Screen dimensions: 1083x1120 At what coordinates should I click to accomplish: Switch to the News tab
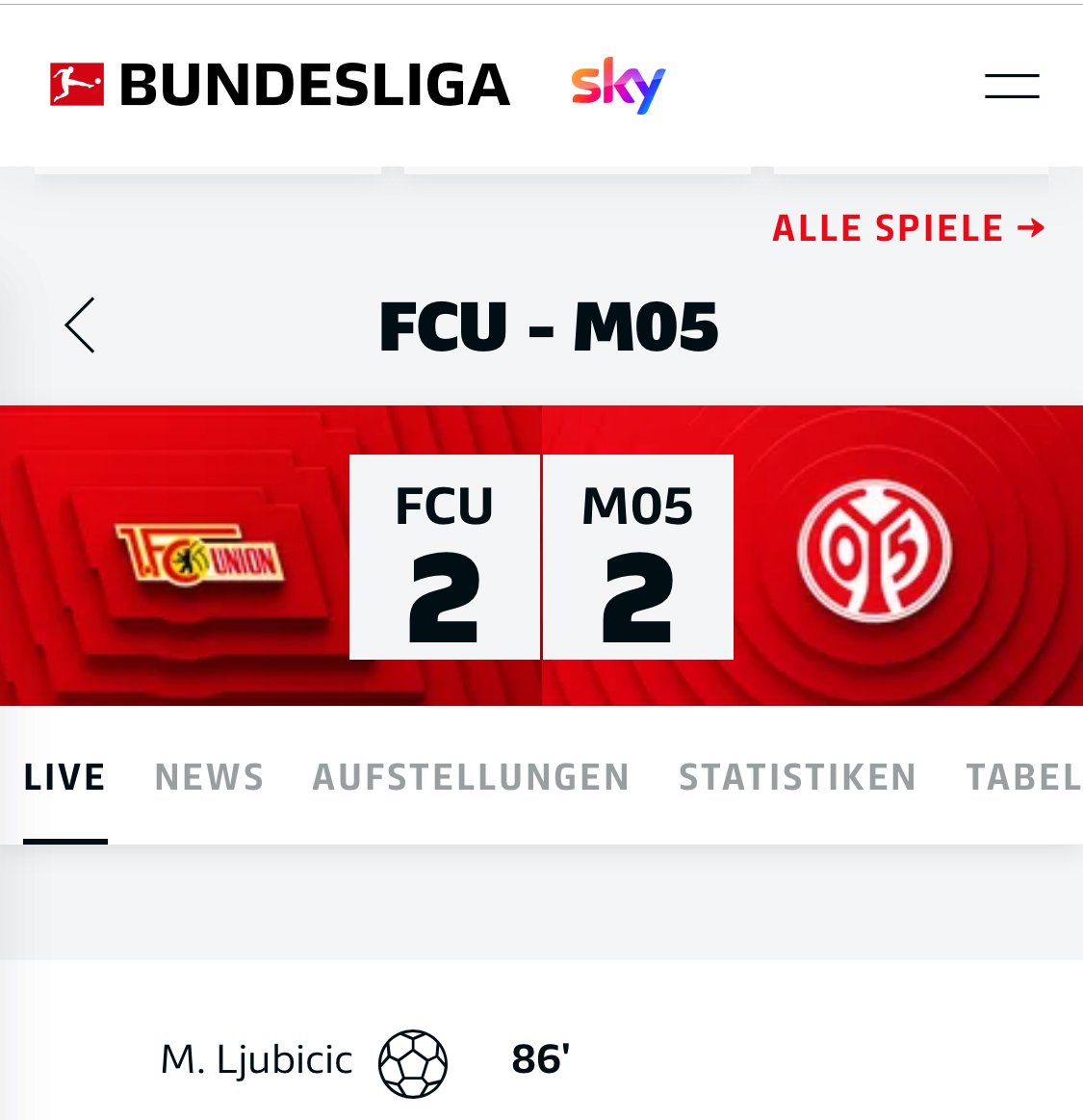click(x=209, y=777)
